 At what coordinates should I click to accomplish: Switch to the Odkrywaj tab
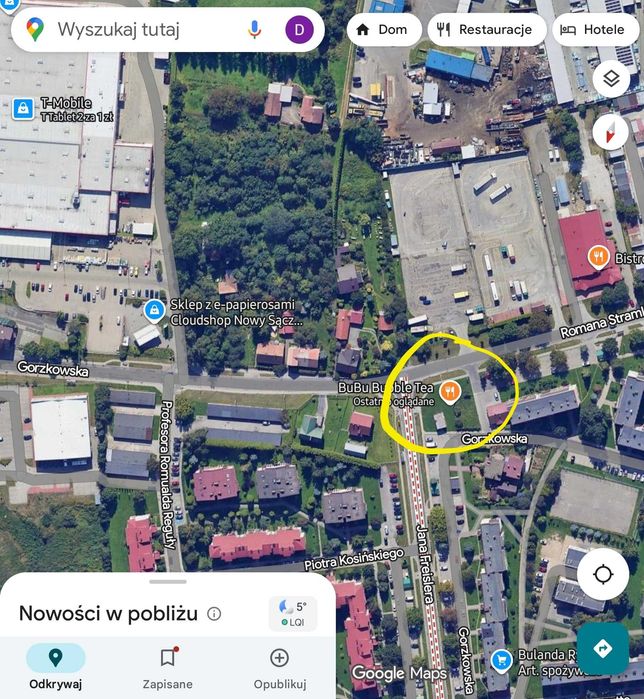55,667
